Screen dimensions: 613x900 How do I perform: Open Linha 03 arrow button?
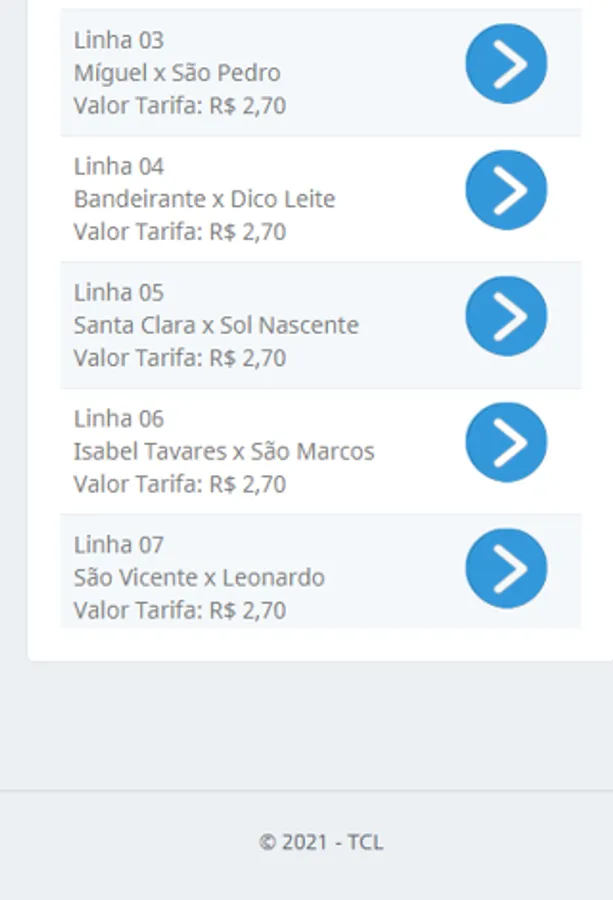coord(506,64)
